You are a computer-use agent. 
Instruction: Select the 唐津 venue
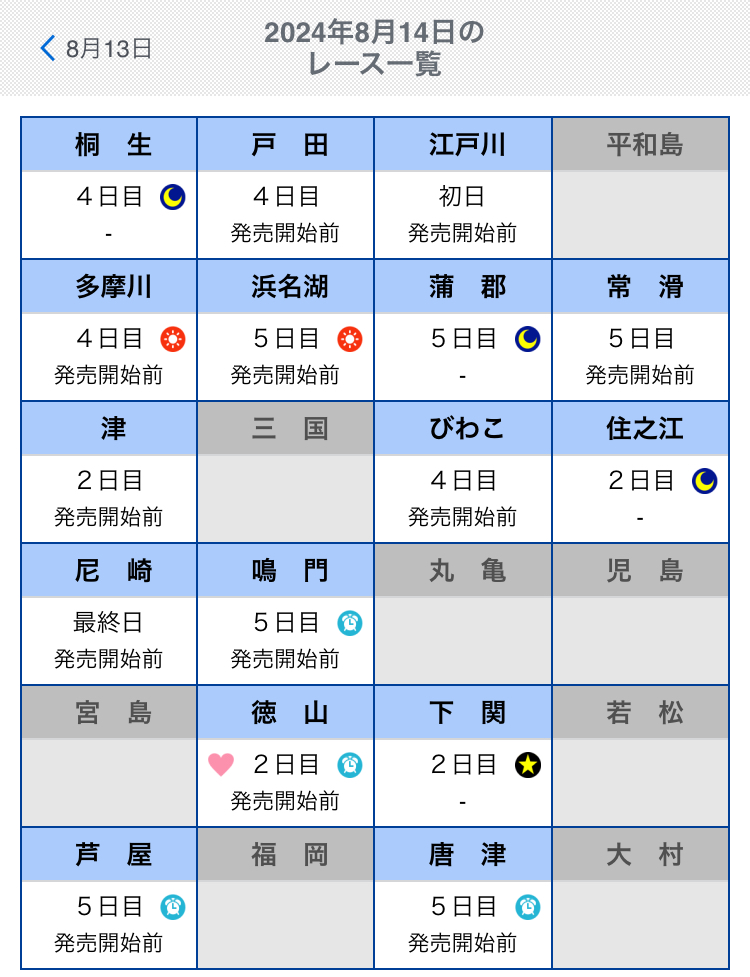click(x=463, y=898)
